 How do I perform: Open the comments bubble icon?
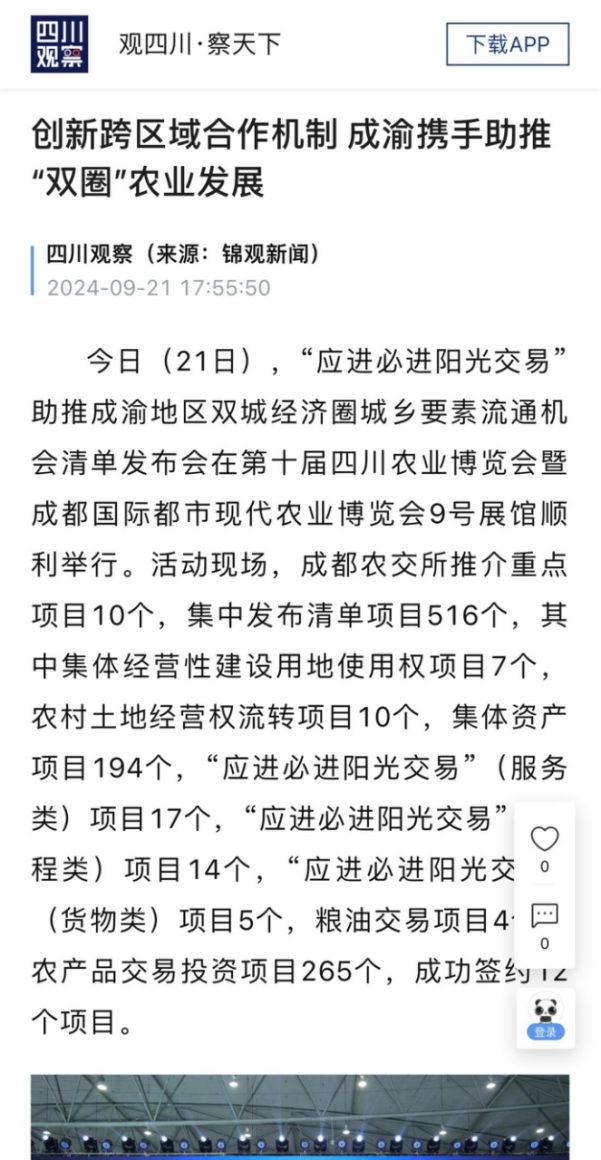click(x=544, y=914)
